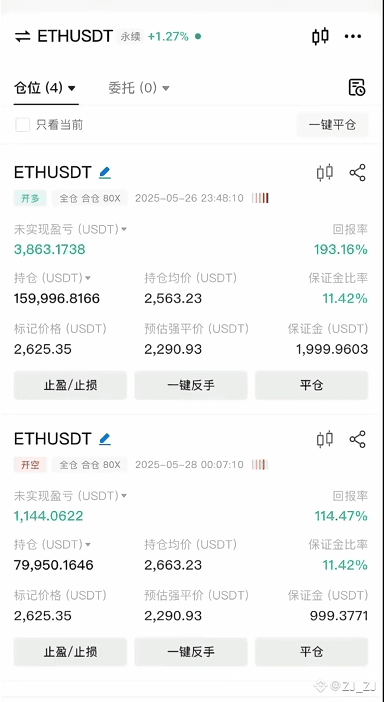Screen dimensions: 384x702
Task: Check the 只看当前 checkbox
Action: pyautogui.click(x=22, y=124)
